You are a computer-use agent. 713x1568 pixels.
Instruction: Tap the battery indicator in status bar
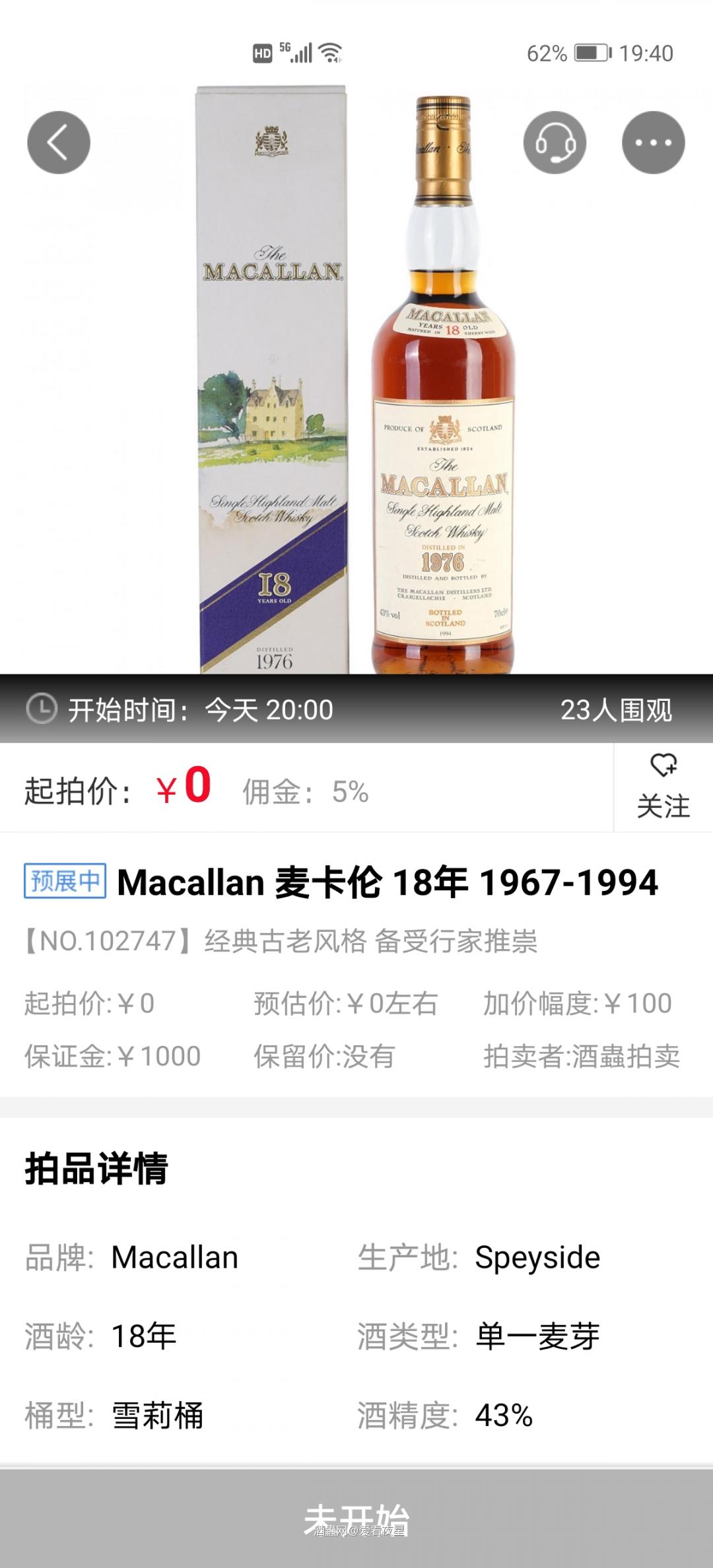[591, 53]
